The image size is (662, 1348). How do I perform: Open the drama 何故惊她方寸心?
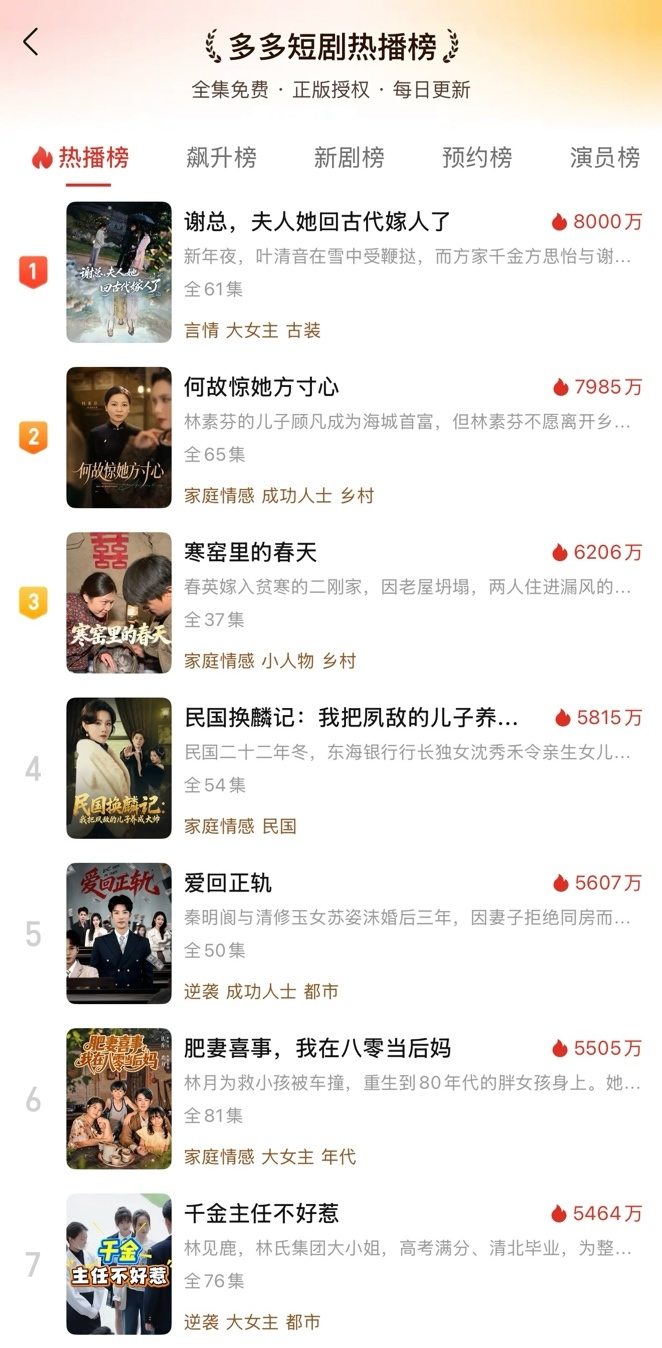click(262, 387)
